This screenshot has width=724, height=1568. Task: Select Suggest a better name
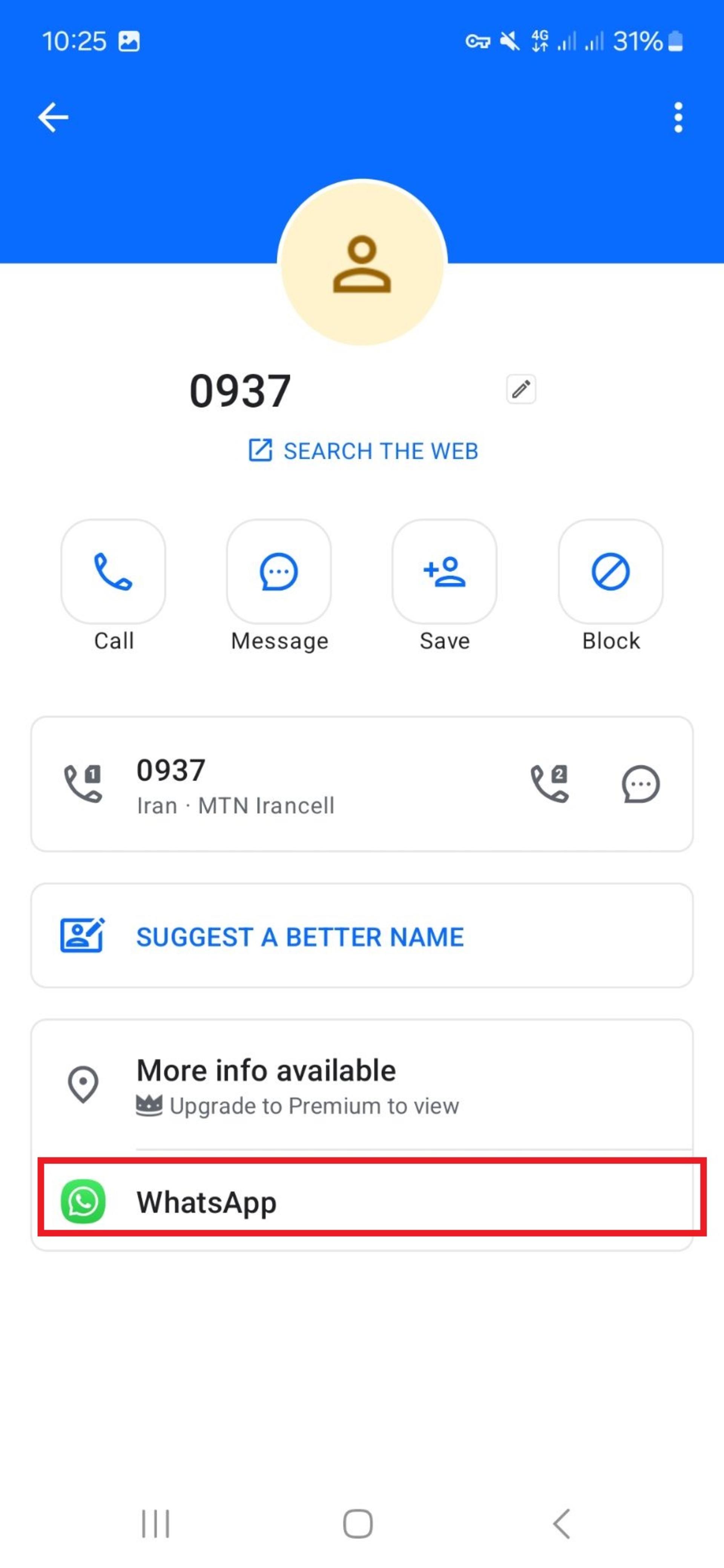(362, 936)
